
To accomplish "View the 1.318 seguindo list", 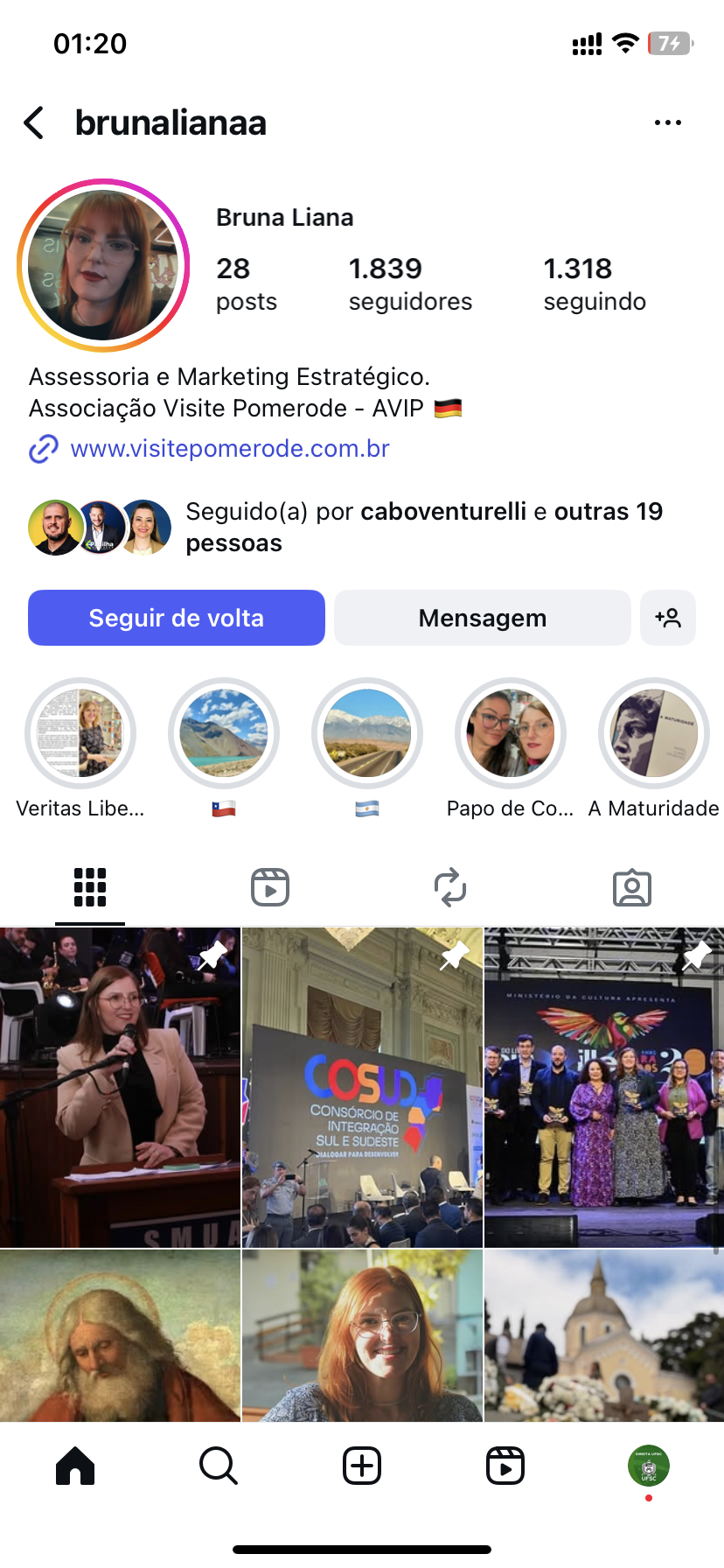I will pyautogui.click(x=595, y=284).
